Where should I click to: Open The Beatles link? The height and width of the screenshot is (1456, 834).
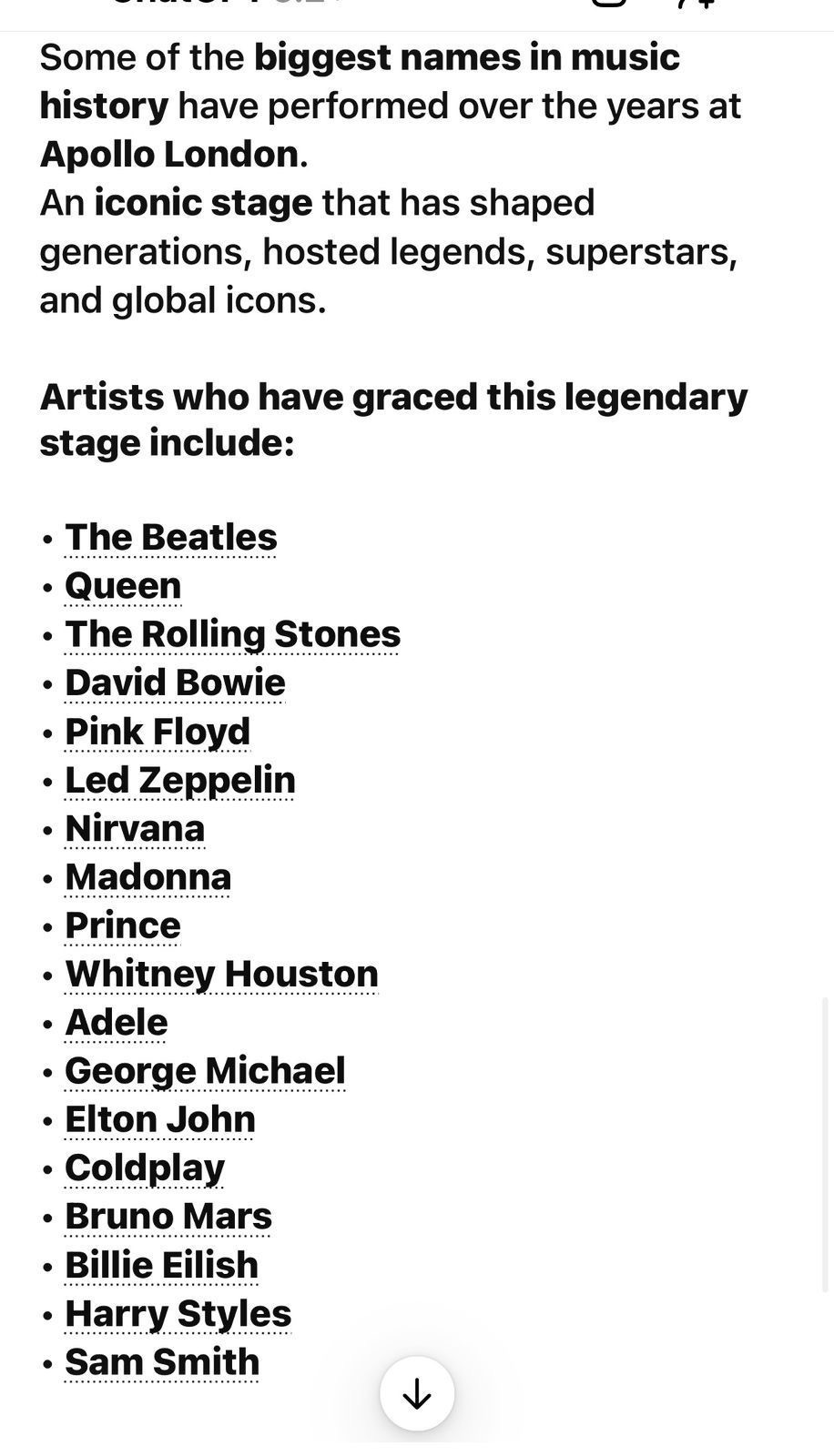click(171, 537)
